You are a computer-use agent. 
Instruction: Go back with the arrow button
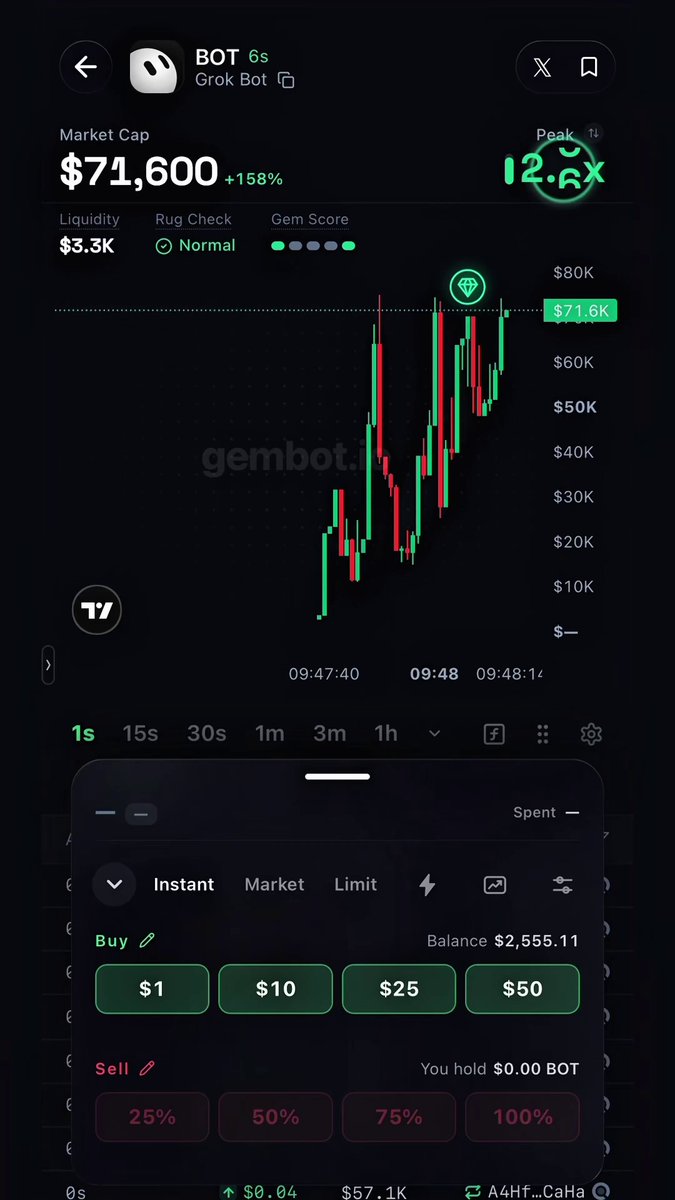[x=86, y=67]
